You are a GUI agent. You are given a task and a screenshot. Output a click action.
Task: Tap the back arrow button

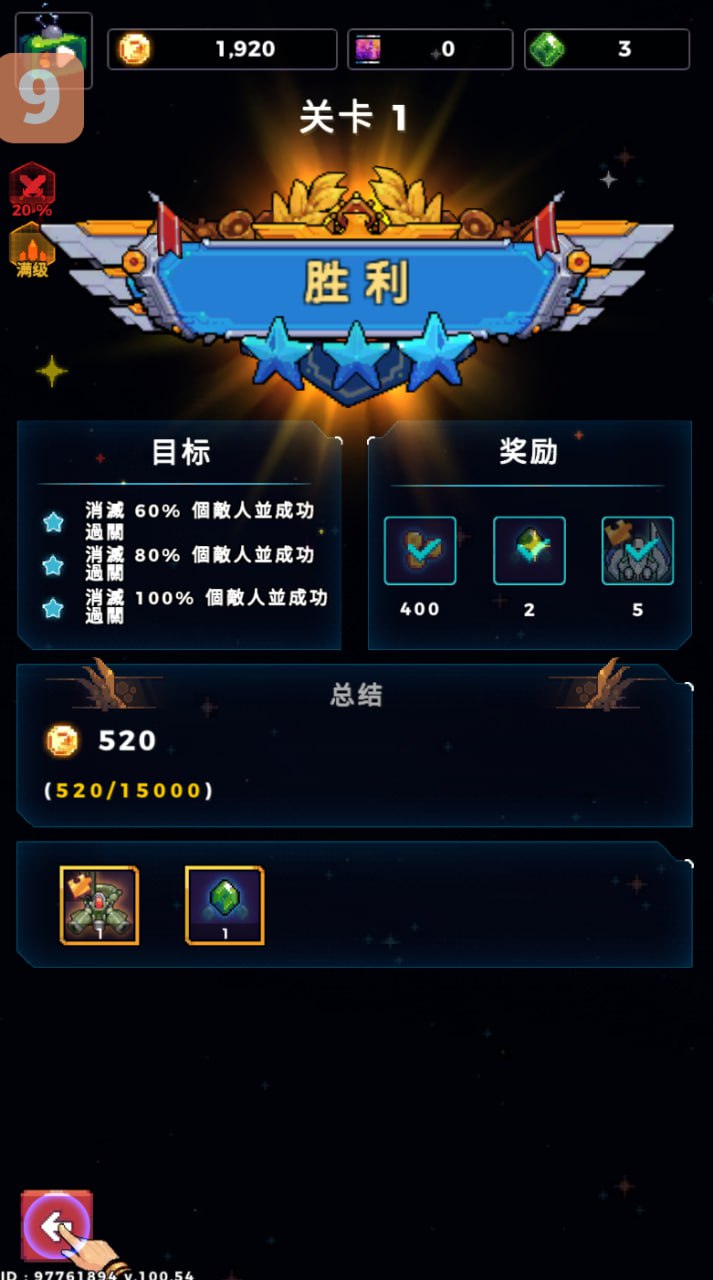coord(56,1225)
